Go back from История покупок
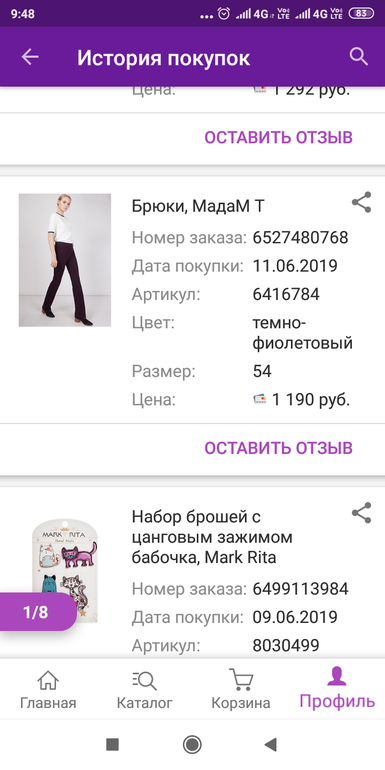This screenshot has height=770, width=385. pos(30,57)
